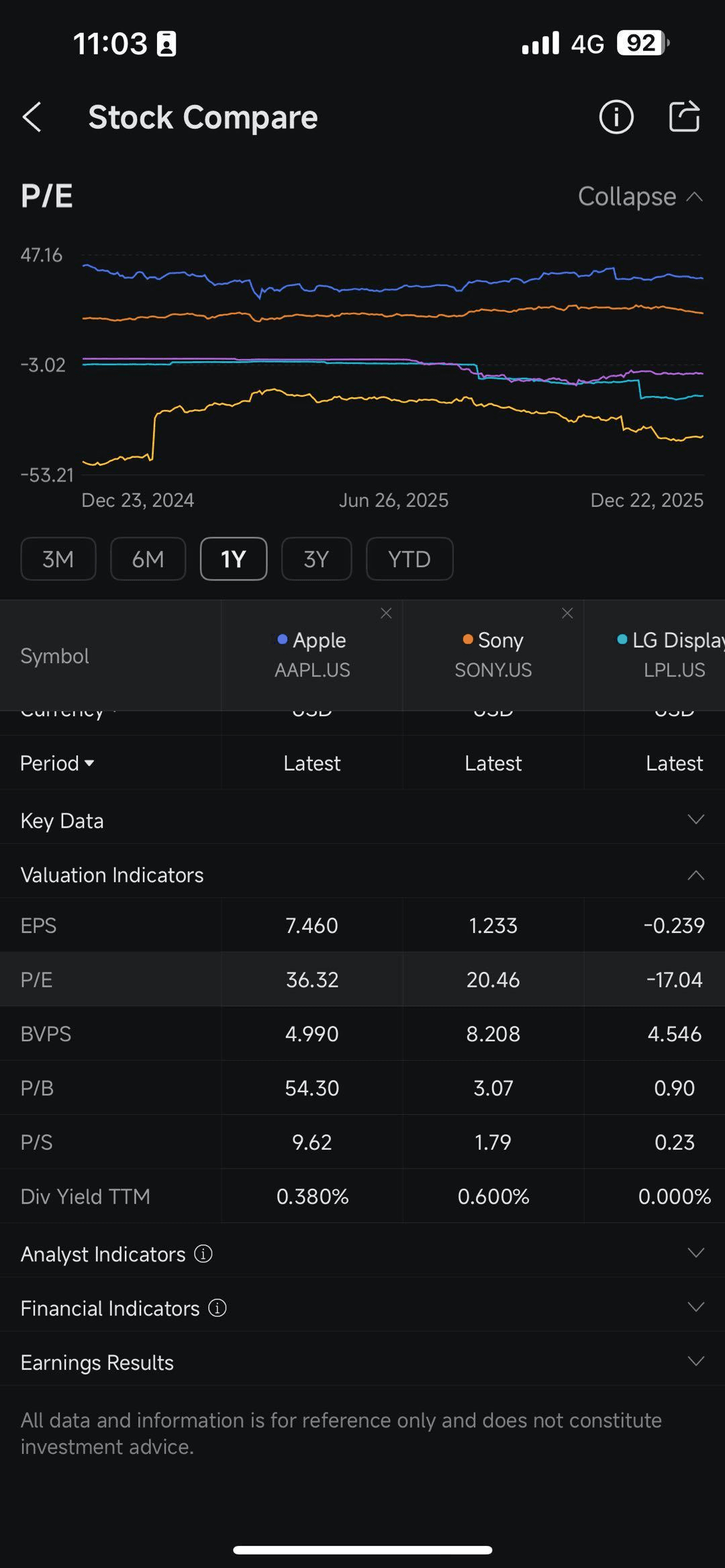This screenshot has height=1568, width=725.
Task: Tap the info icon beside Financial Indicators
Action: (x=217, y=1308)
